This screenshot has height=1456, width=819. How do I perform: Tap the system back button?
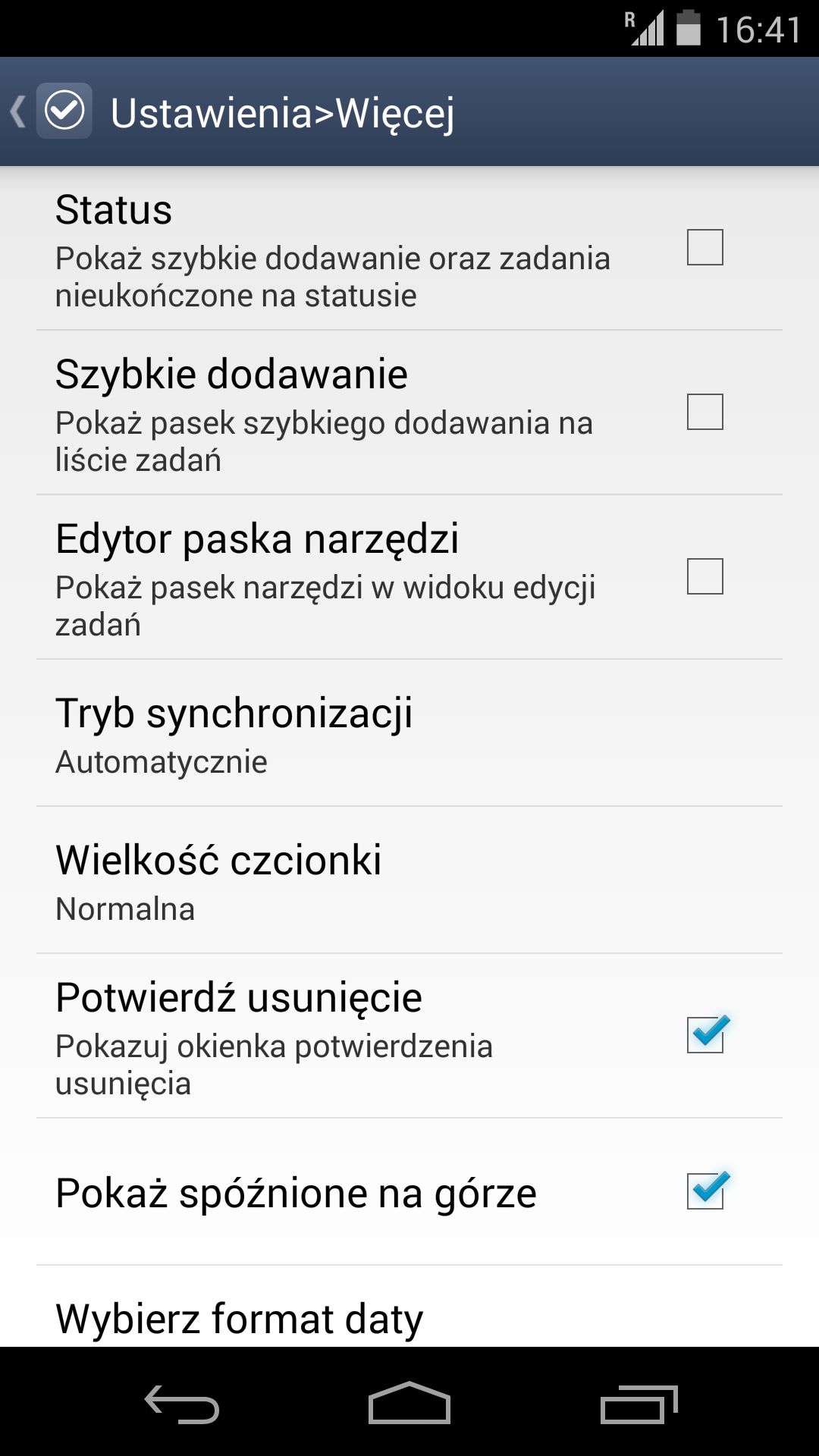pos(182,1404)
